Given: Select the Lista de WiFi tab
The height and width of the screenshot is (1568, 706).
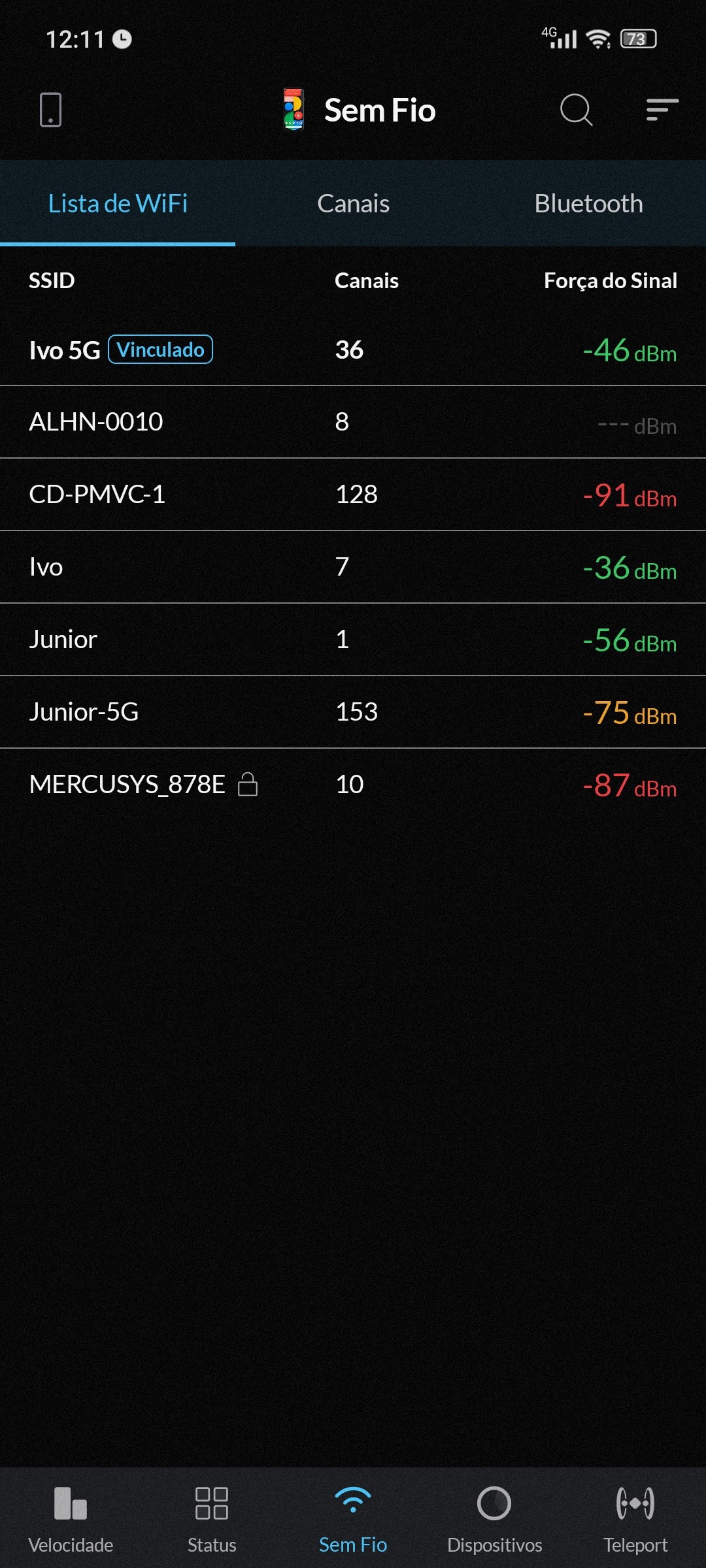Looking at the screenshot, I should click(118, 204).
